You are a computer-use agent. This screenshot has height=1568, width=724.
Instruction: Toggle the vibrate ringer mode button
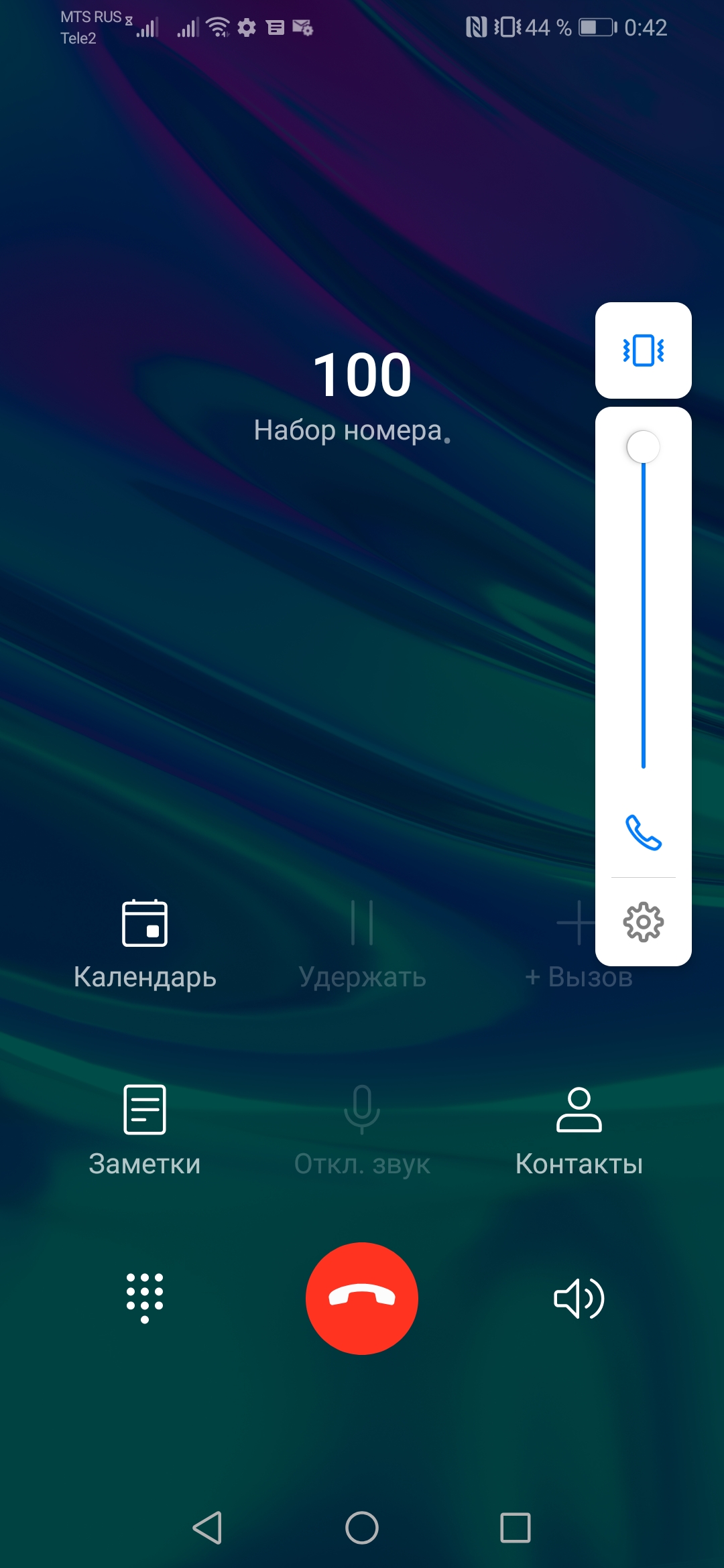coord(644,350)
